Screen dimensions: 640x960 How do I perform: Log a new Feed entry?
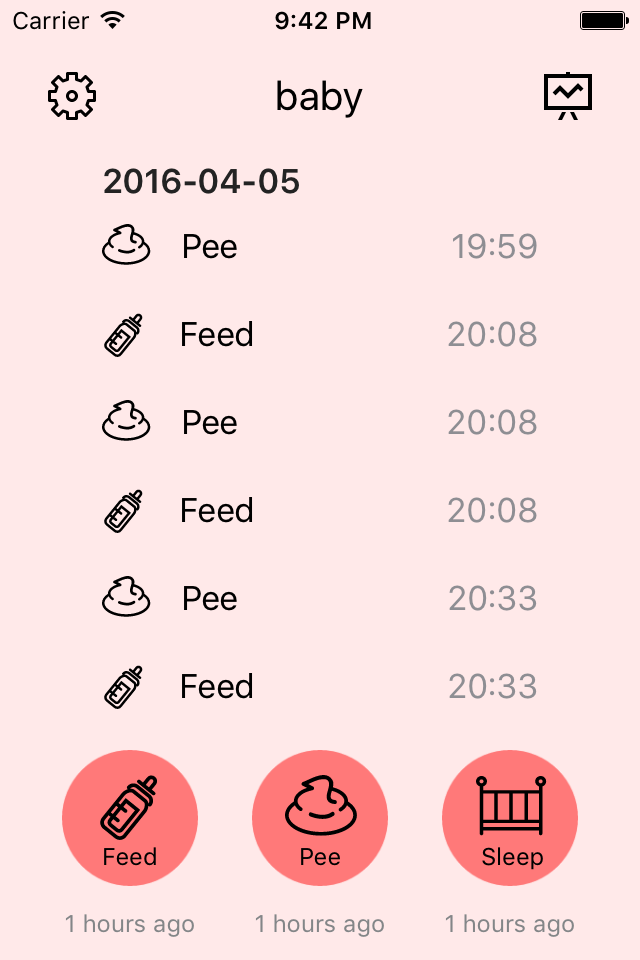click(x=130, y=818)
